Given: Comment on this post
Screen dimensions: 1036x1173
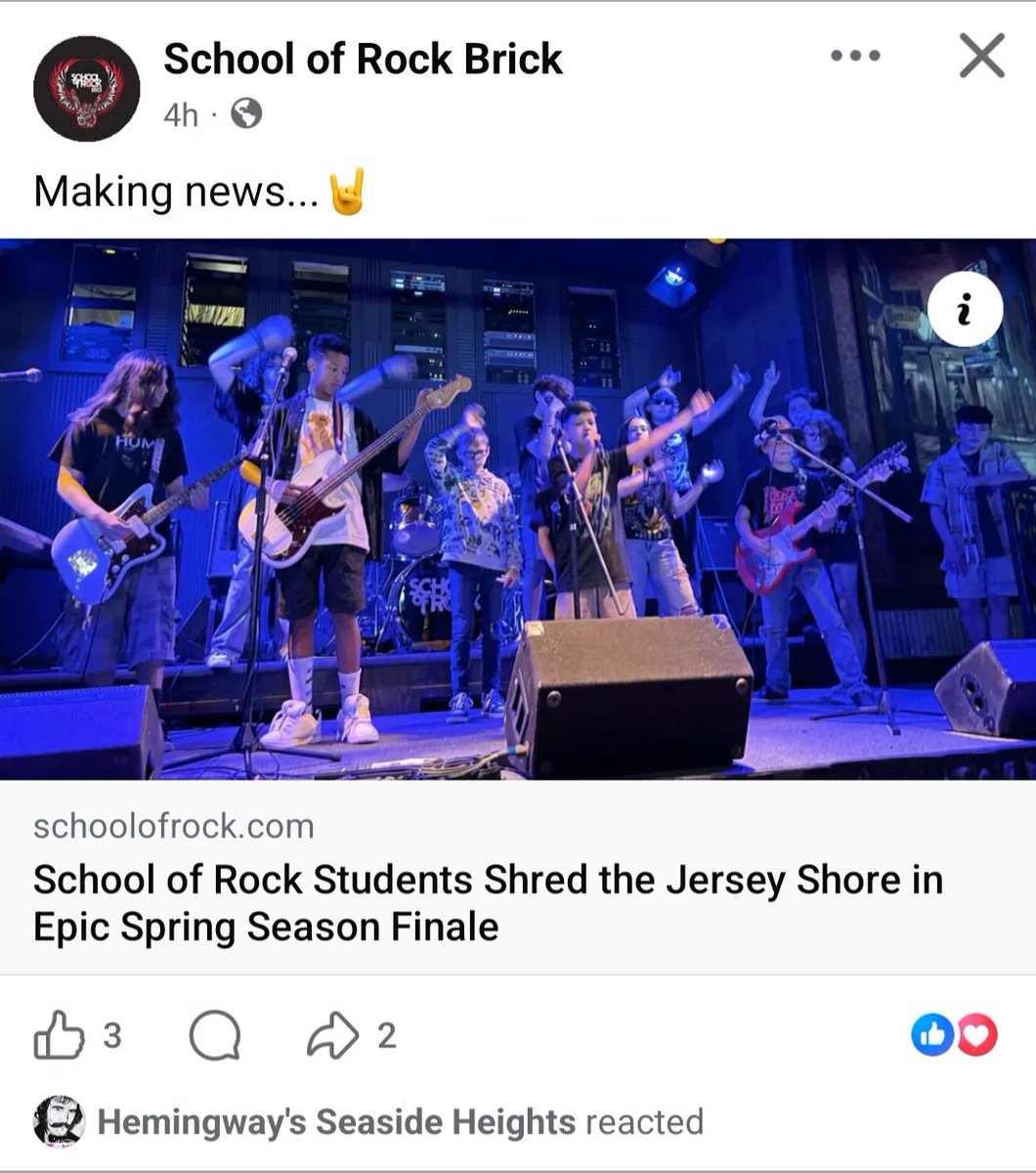Looking at the screenshot, I should pos(215,1035).
